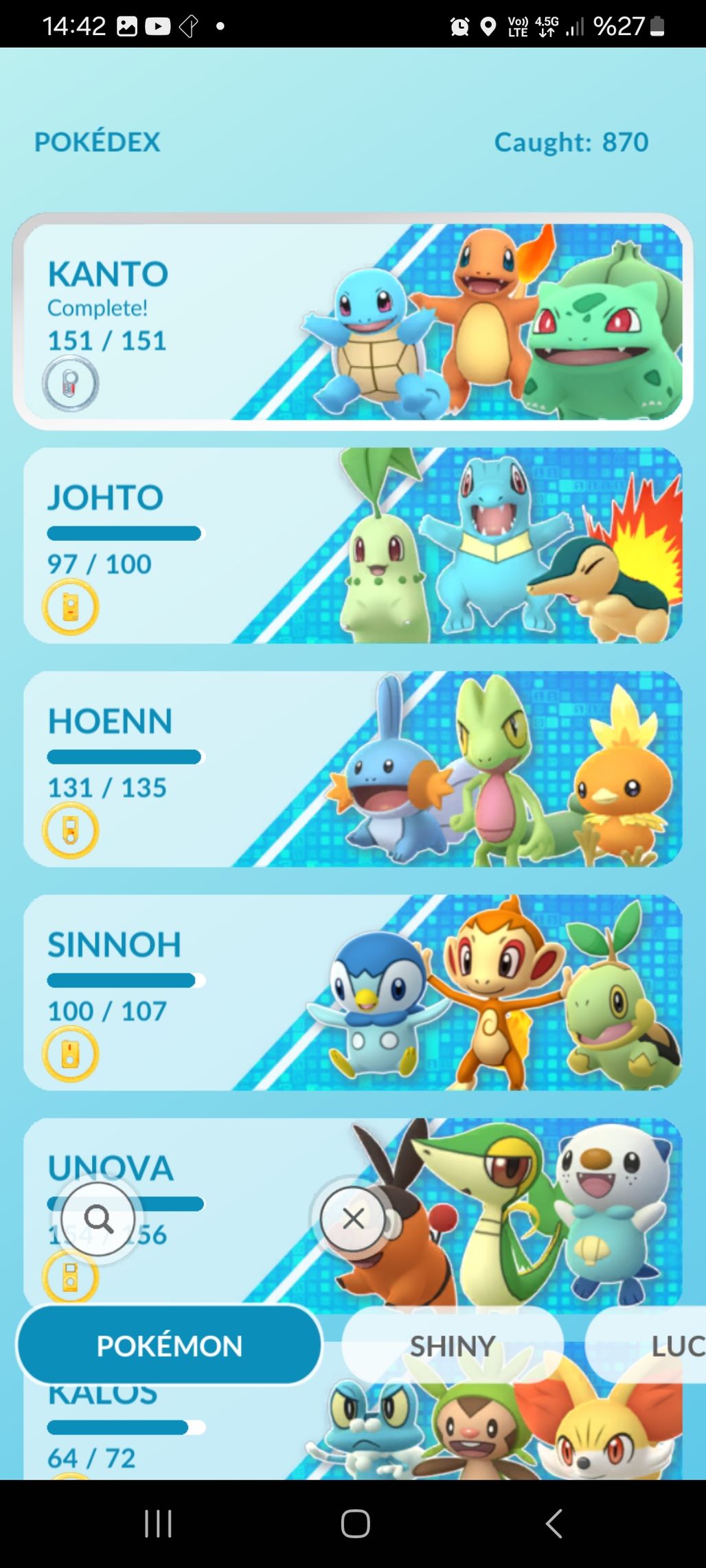Open the recent apps view
The image size is (706, 1568).
coord(158,1523)
